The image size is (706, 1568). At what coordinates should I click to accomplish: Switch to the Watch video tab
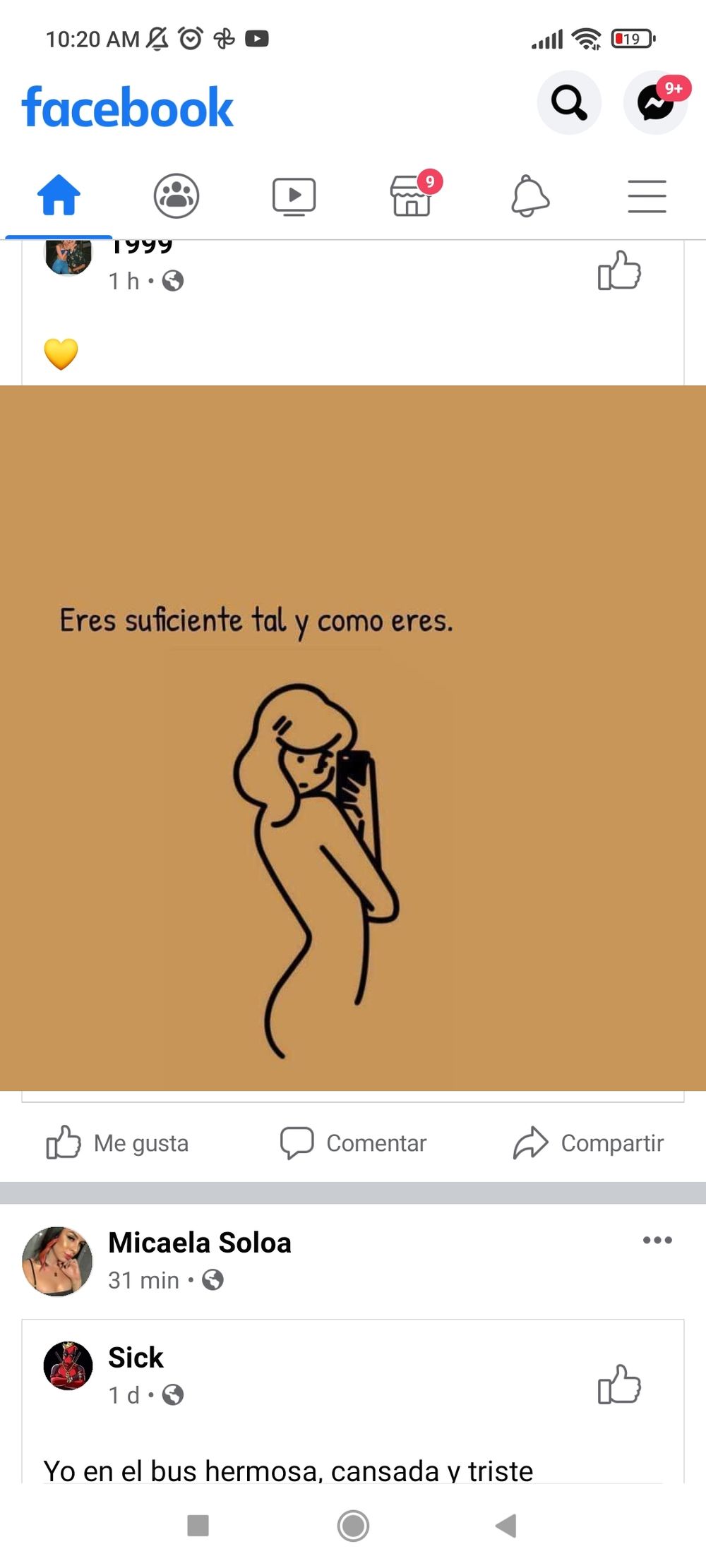pos(294,196)
